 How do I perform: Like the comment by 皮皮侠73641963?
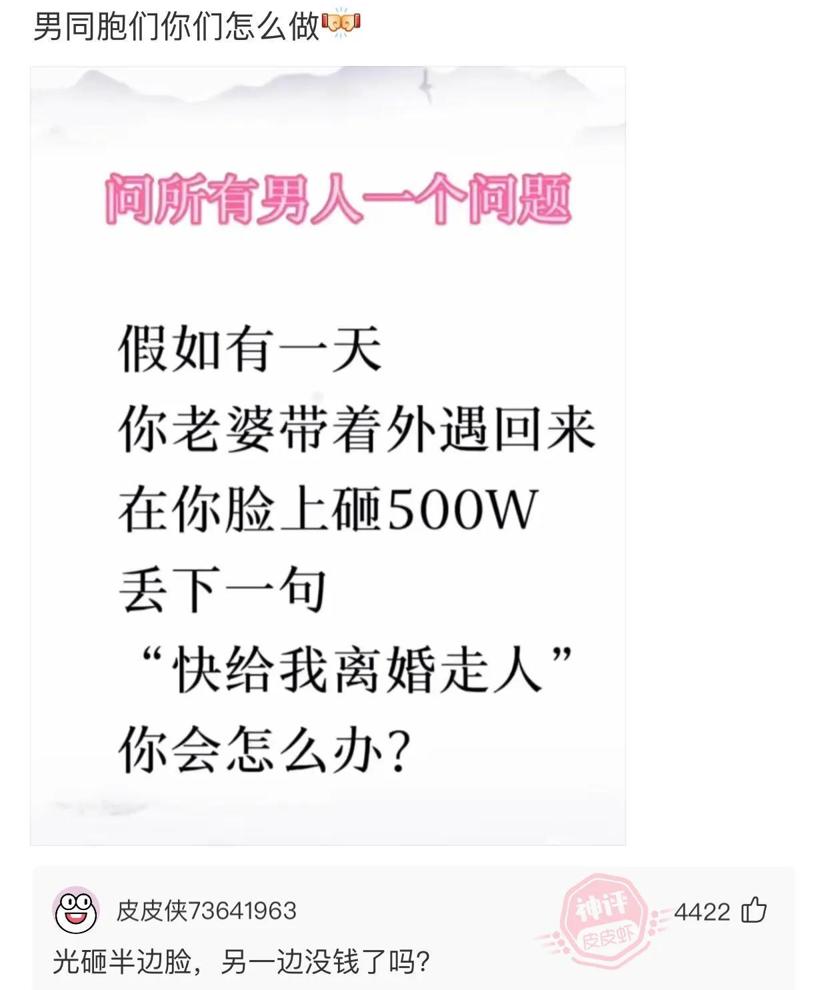pos(753,910)
